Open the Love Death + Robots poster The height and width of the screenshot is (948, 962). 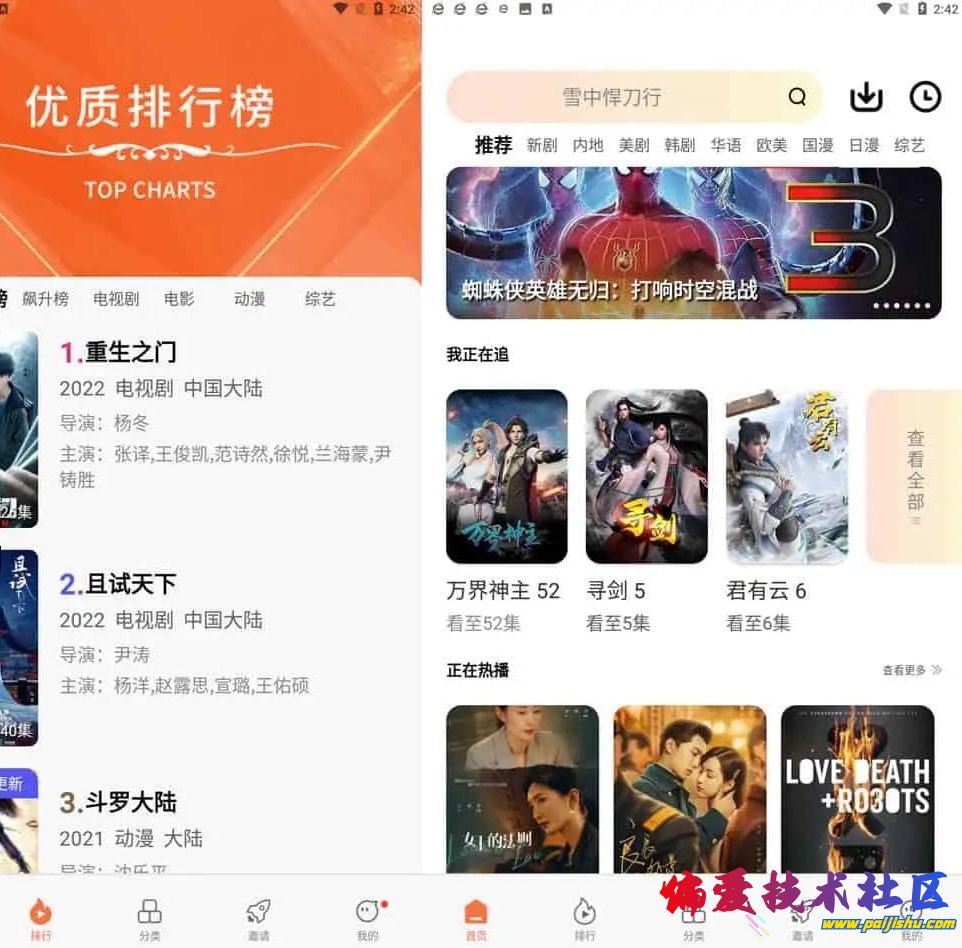857,790
